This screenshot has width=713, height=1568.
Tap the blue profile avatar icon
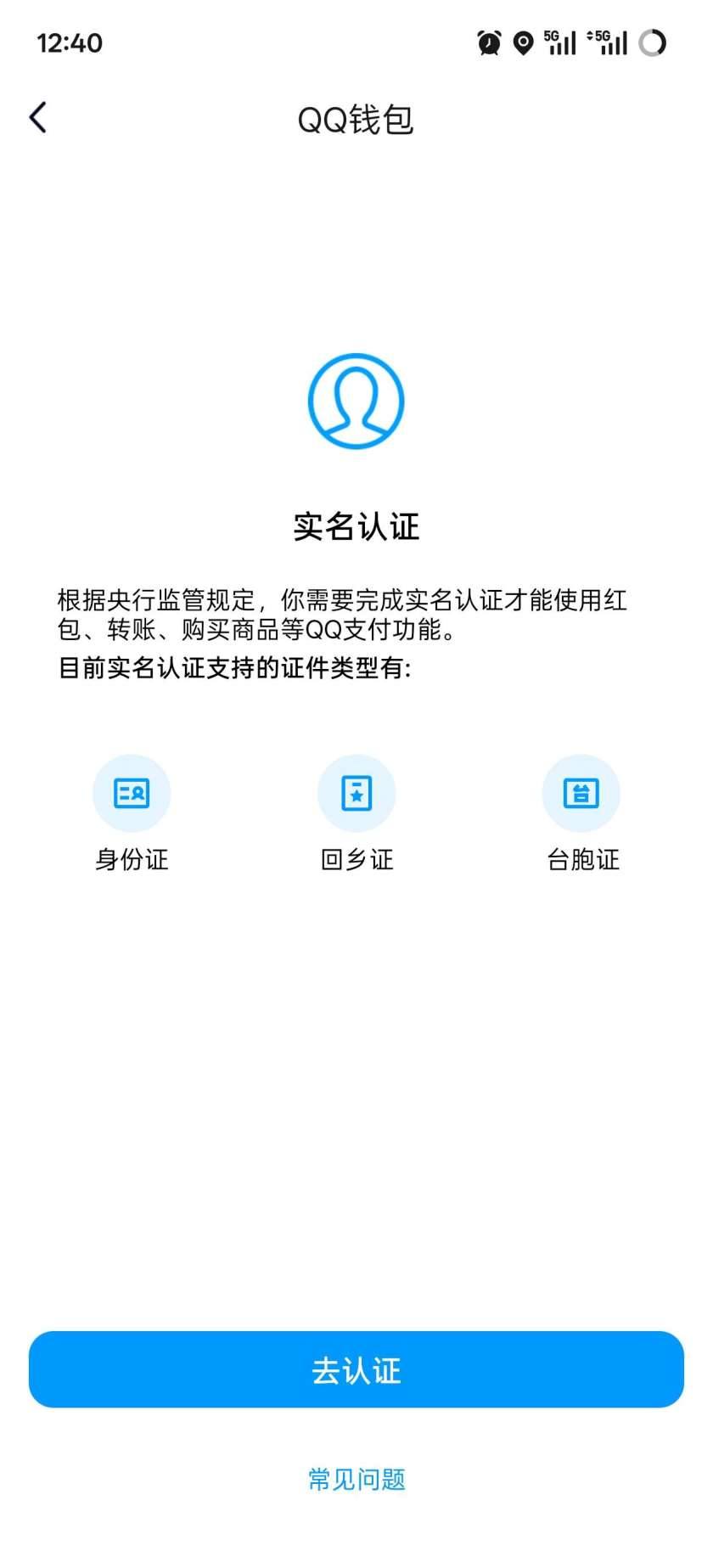pyautogui.click(x=356, y=399)
